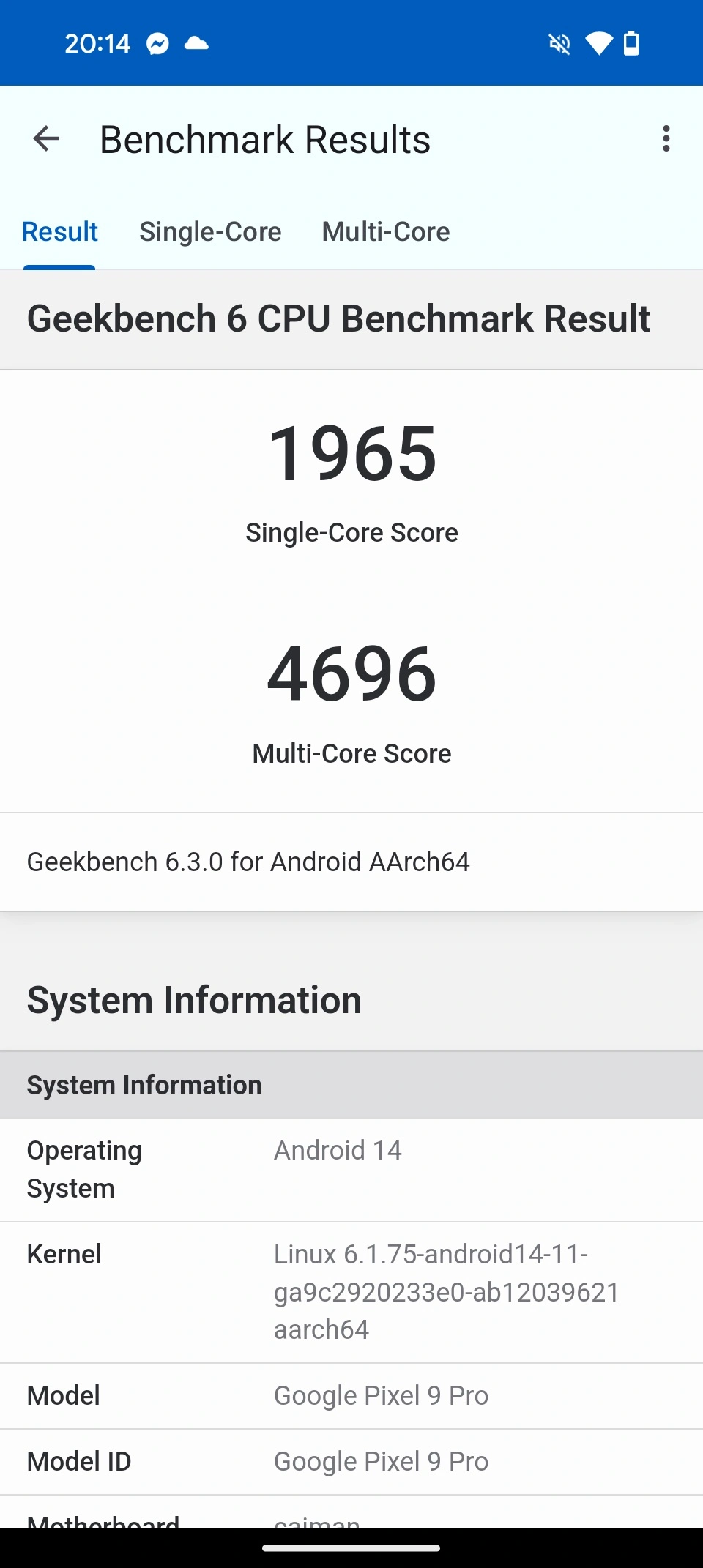Switch to the Single-Core tab
This screenshot has width=703, height=1568.
tap(210, 231)
